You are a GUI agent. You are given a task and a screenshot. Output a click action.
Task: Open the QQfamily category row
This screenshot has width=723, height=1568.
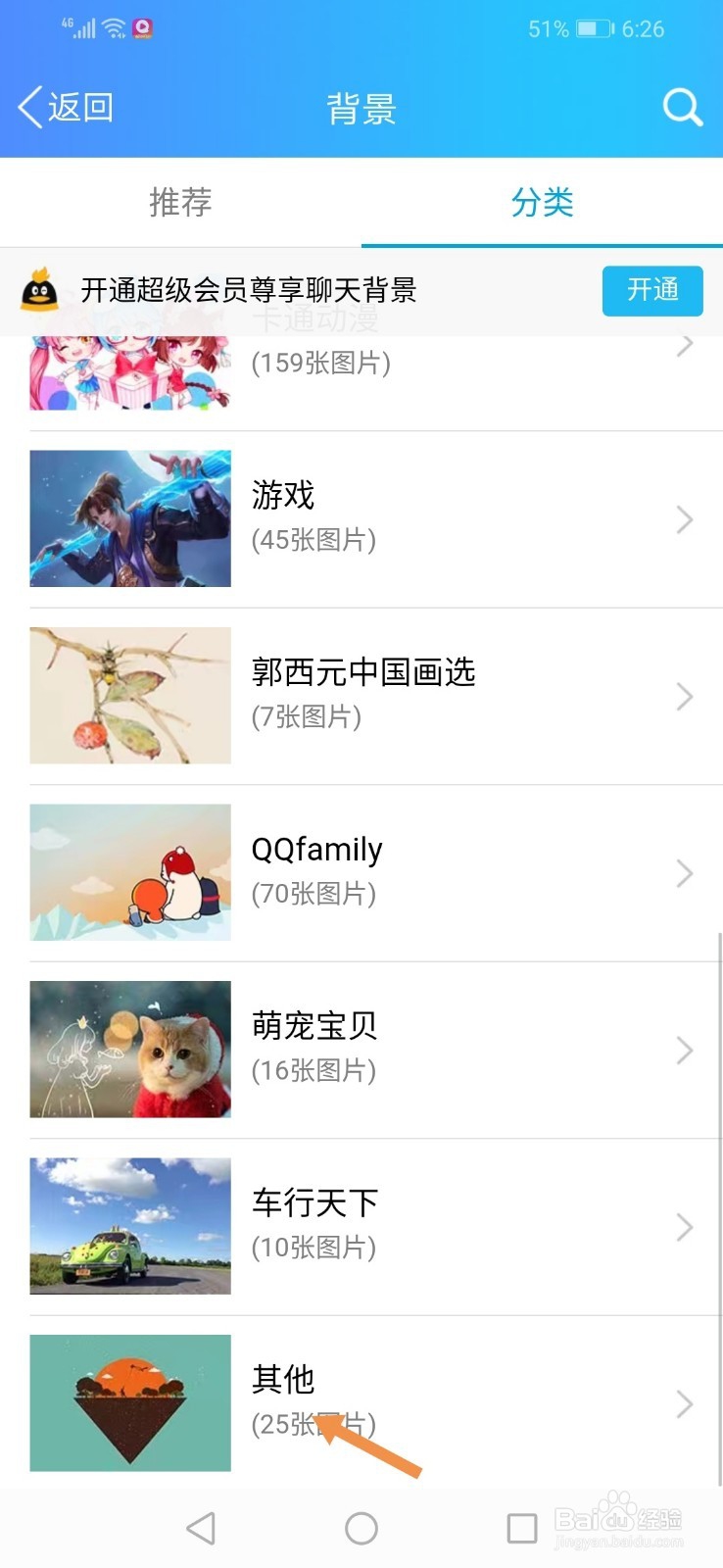[392, 872]
